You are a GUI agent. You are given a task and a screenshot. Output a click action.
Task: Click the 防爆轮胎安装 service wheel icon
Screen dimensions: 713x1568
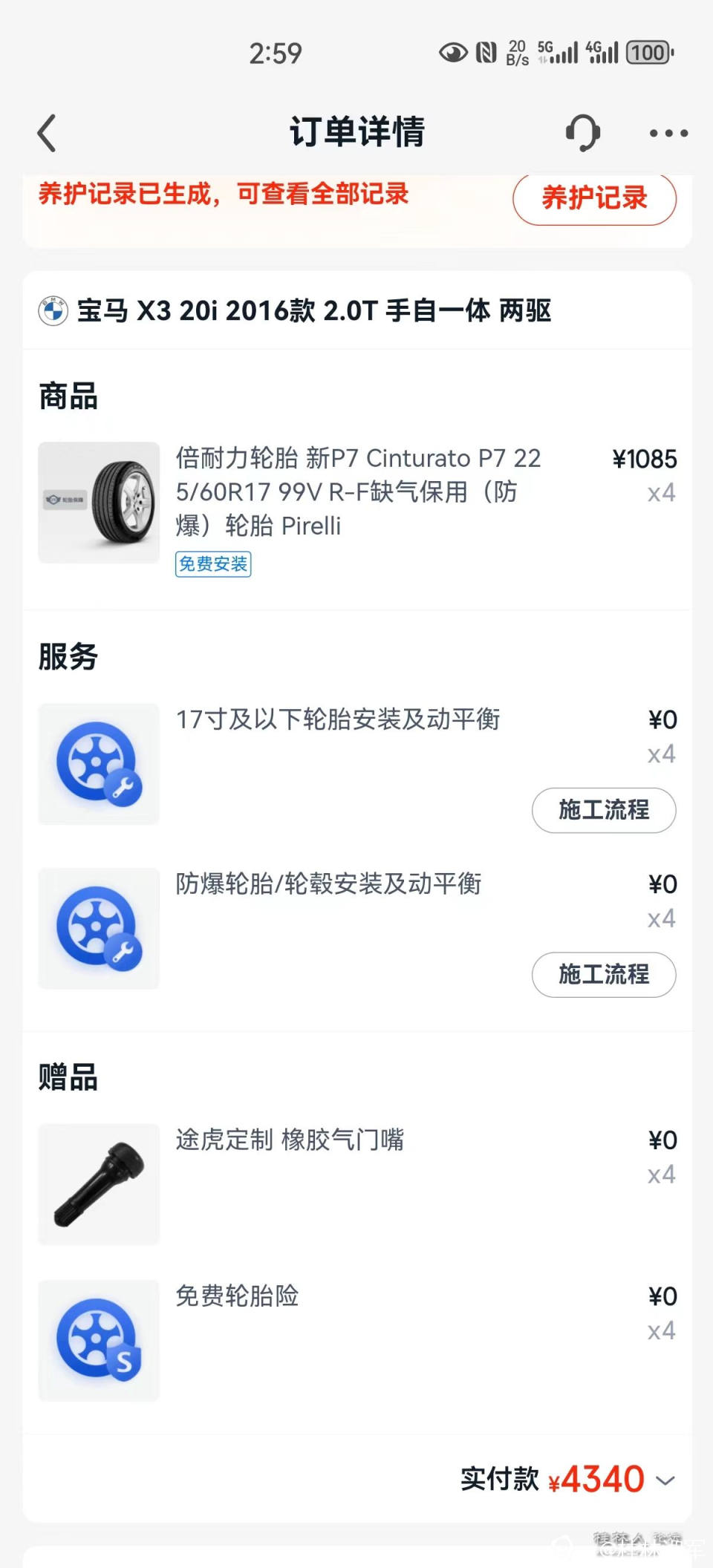click(x=98, y=929)
